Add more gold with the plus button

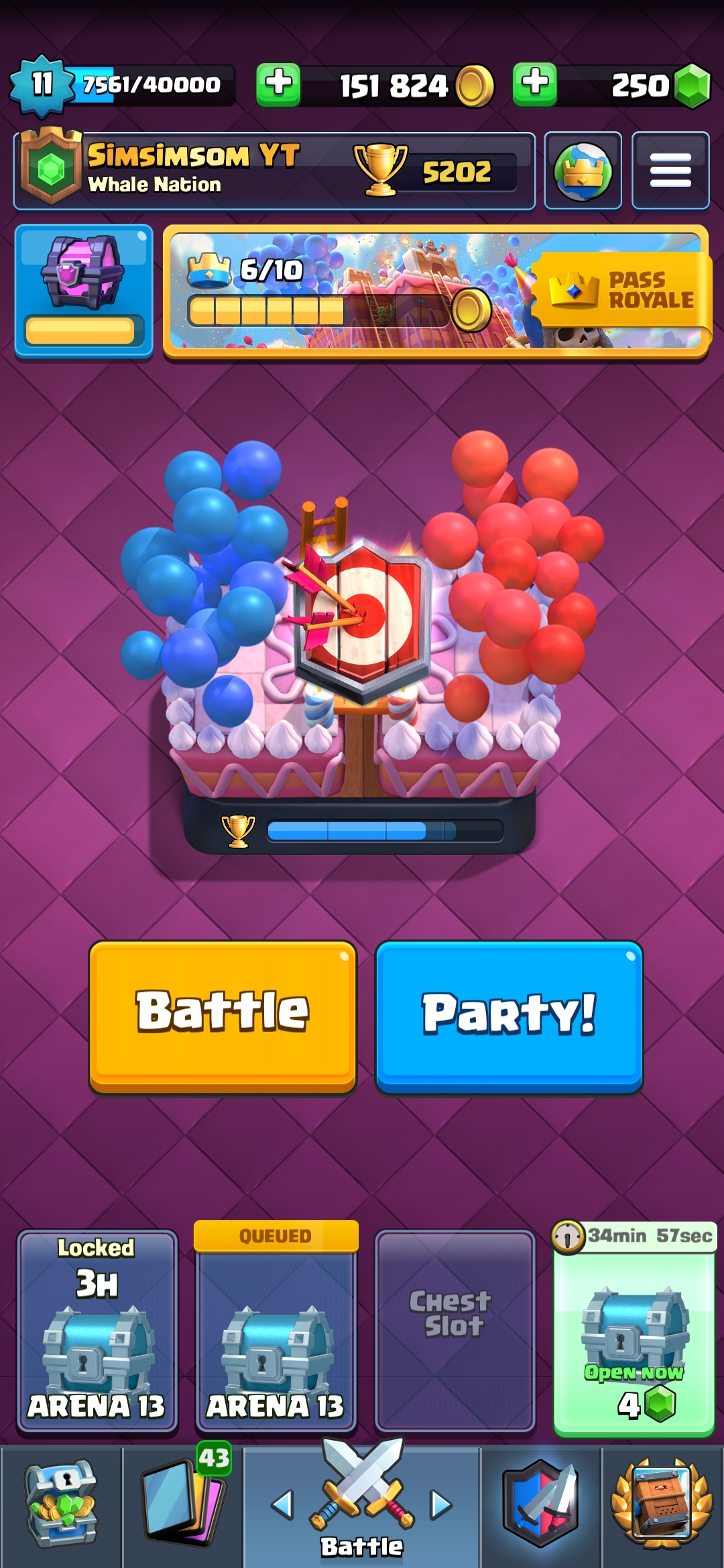pos(278,85)
